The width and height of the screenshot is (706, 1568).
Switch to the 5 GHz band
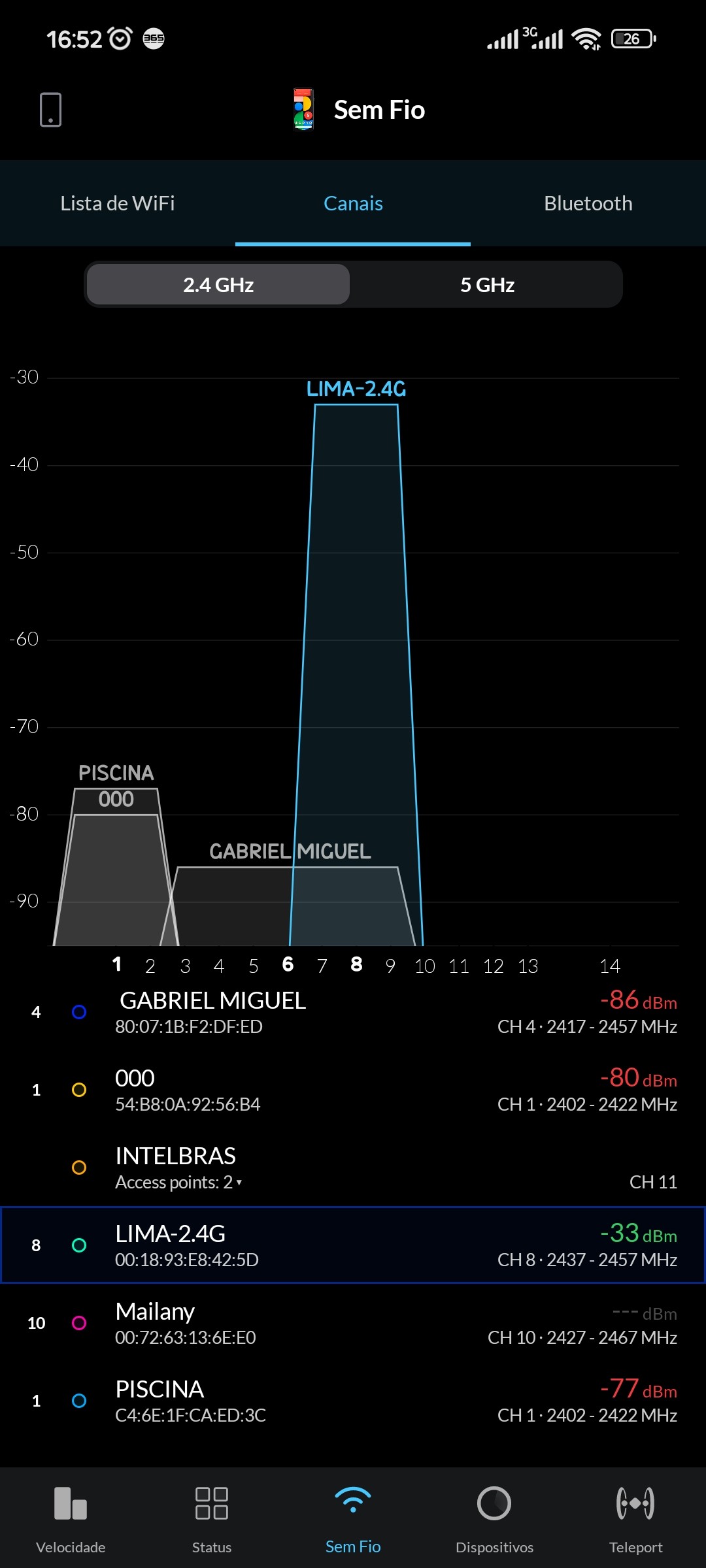487,285
